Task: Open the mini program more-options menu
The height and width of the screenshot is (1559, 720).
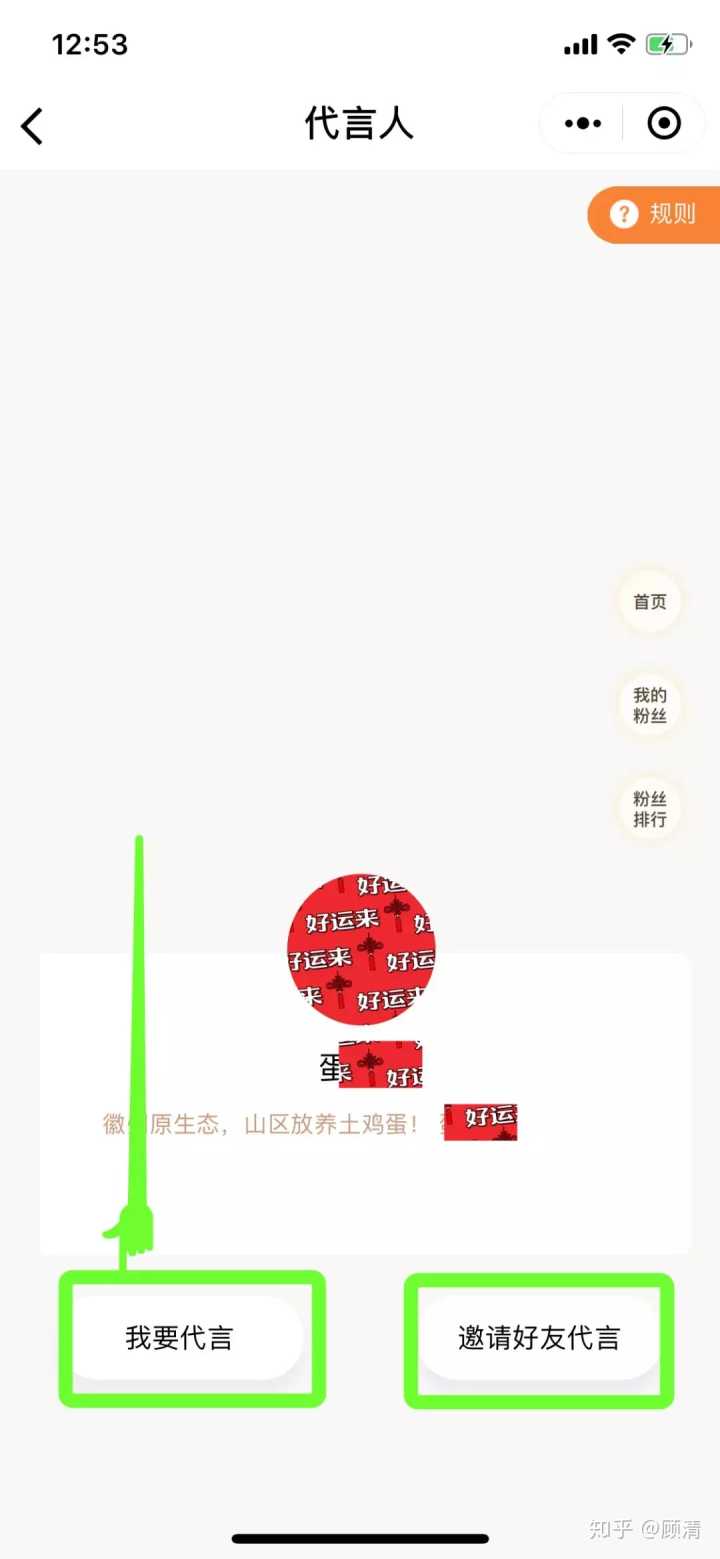Action: coord(583,124)
